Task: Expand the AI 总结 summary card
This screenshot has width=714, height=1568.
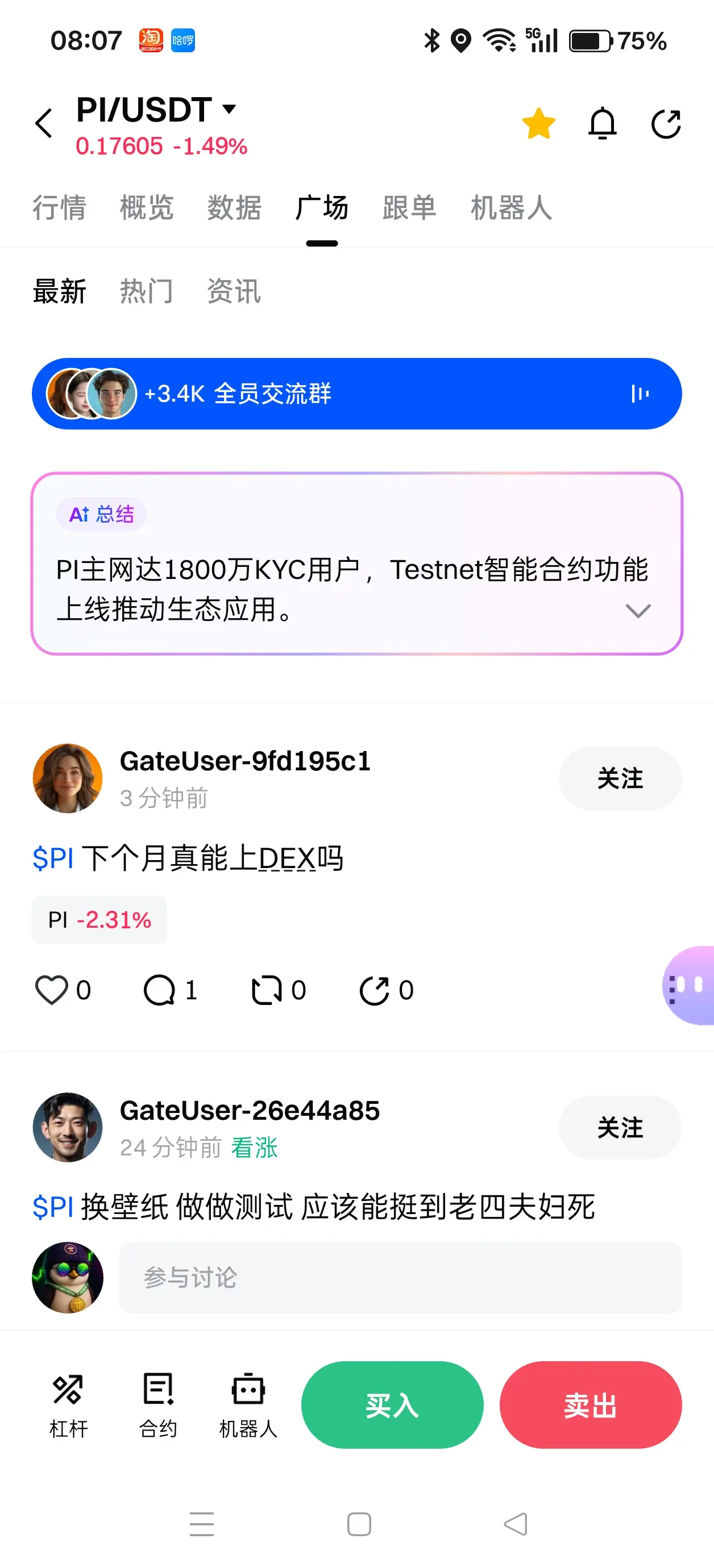Action: (637, 611)
